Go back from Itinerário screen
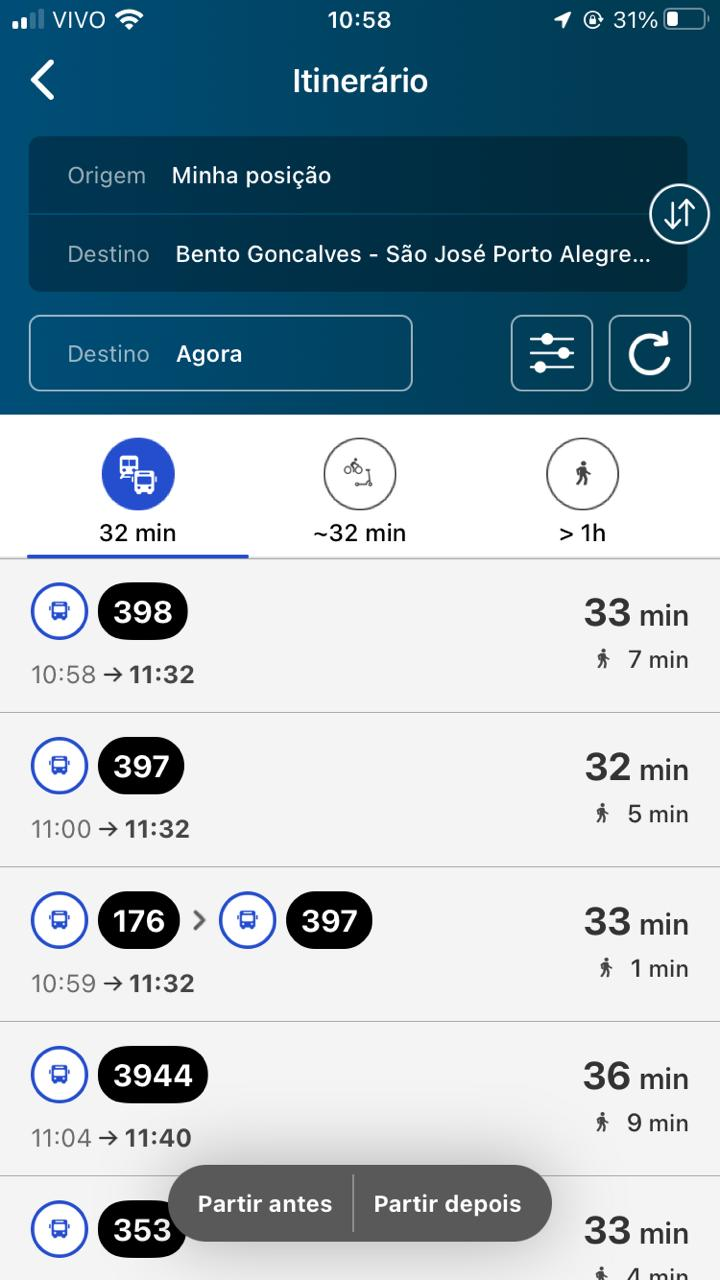The width and height of the screenshot is (720, 1280). pyautogui.click(x=43, y=80)
